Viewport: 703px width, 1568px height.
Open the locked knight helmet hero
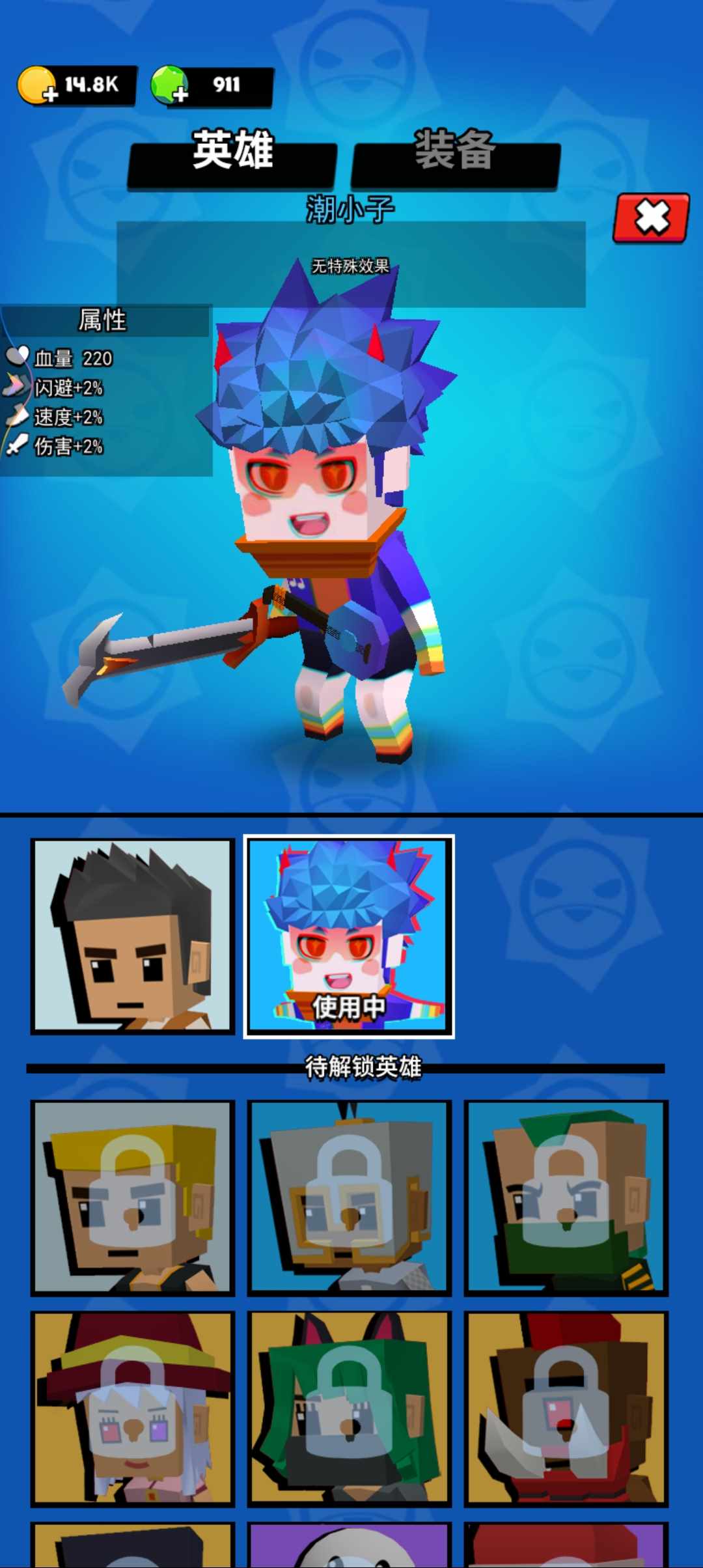(349, 1197)
